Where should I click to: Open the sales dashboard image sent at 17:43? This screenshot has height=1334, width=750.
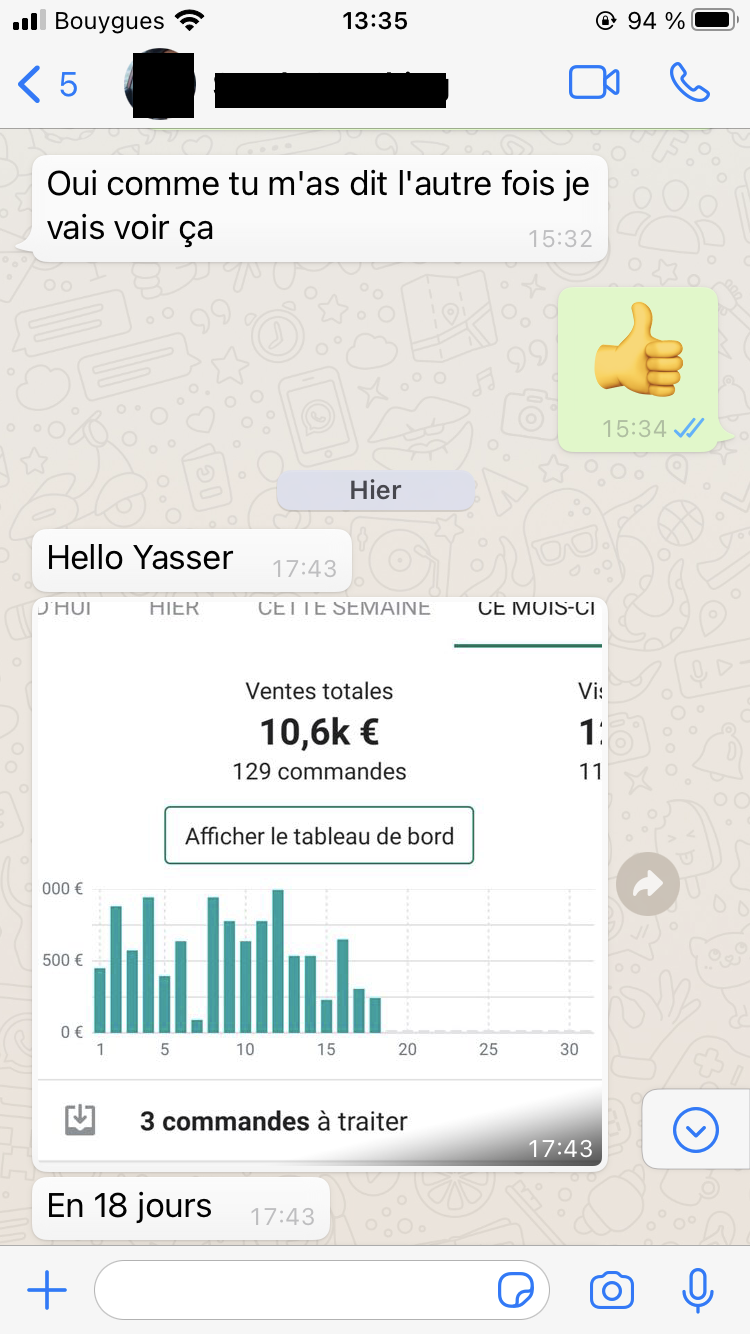pyautogui.click(x=320, y=880)
